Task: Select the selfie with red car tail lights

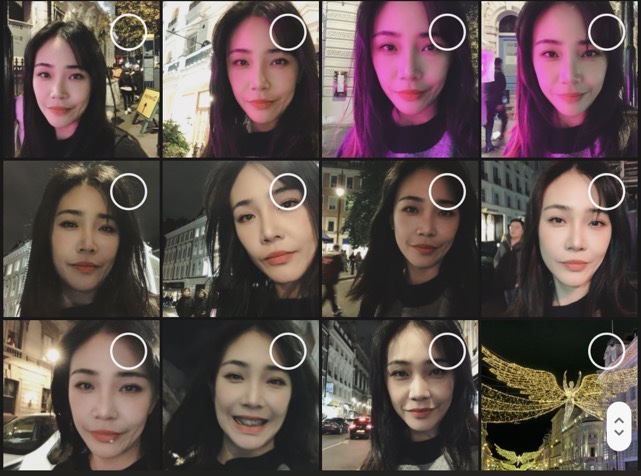Action: pyautogui.click(x=447, y=351)
